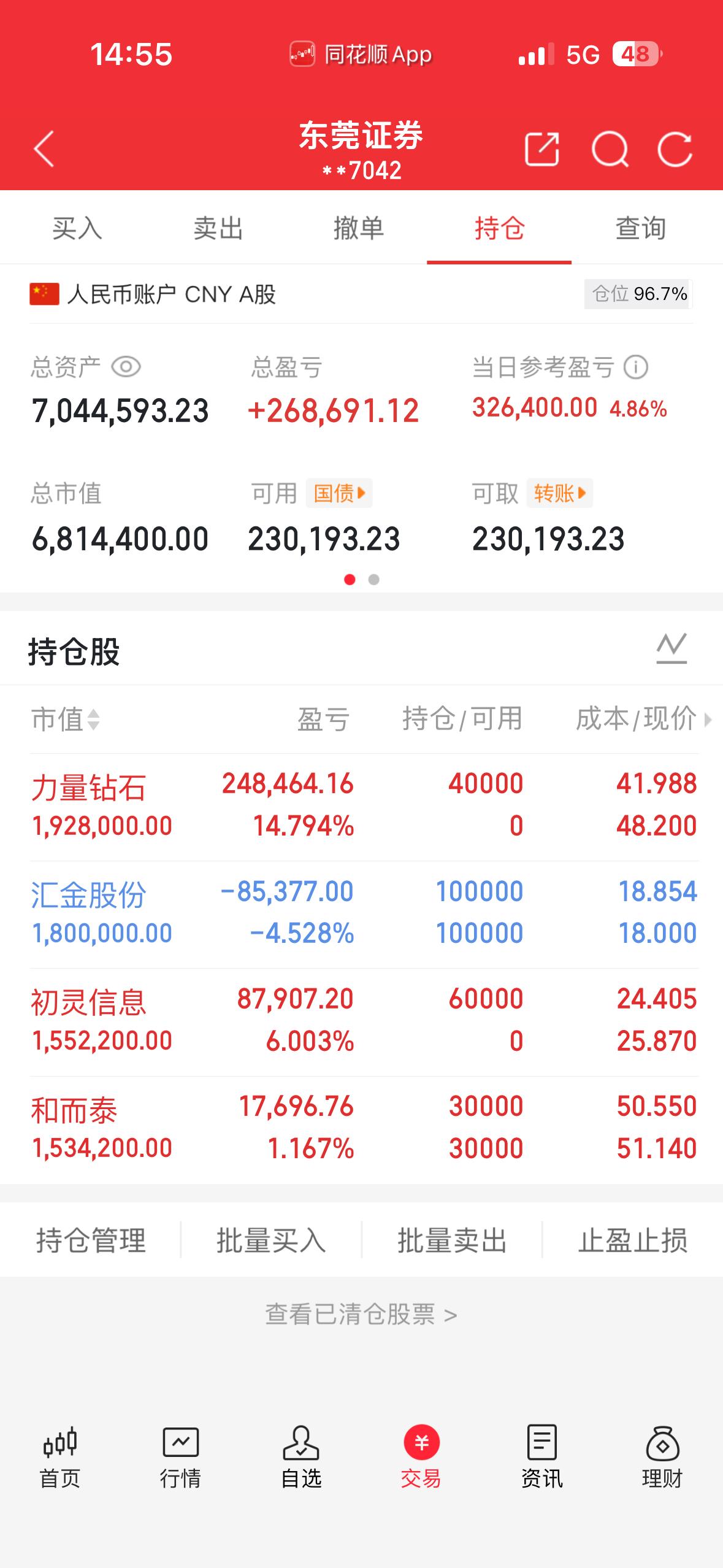This screenshot has width=723, height=1568.
Task: Open the mini chart icon beside 持仓股
Action: coord(673,648)
